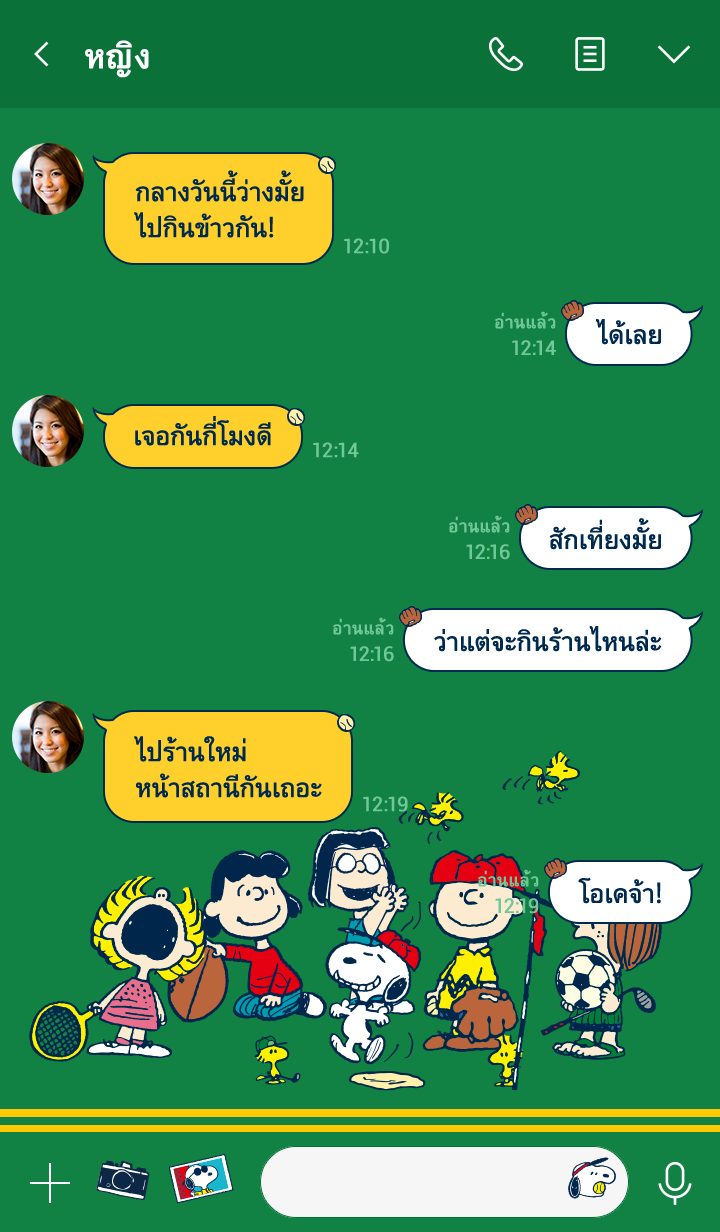Screen dimensions: 720x1232
Task: Focus the message input field
Action: coord(410,1182)
